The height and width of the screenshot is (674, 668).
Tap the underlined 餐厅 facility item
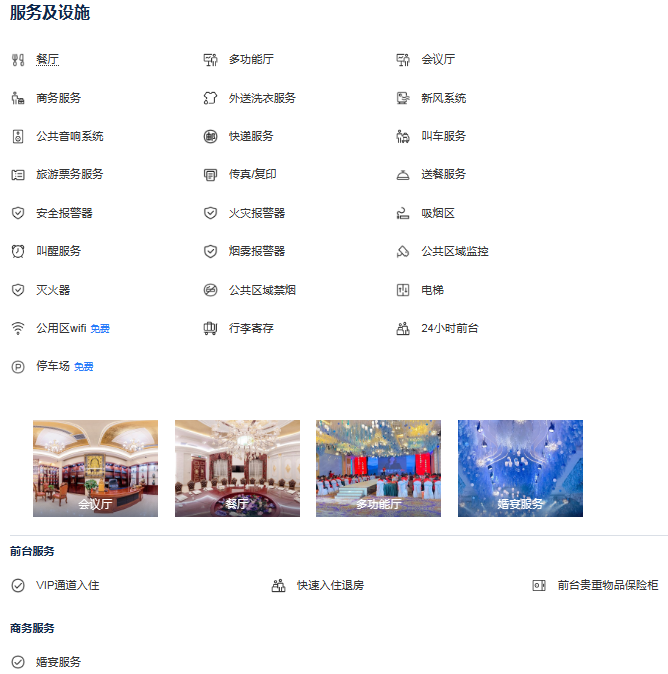pos(47,60)
